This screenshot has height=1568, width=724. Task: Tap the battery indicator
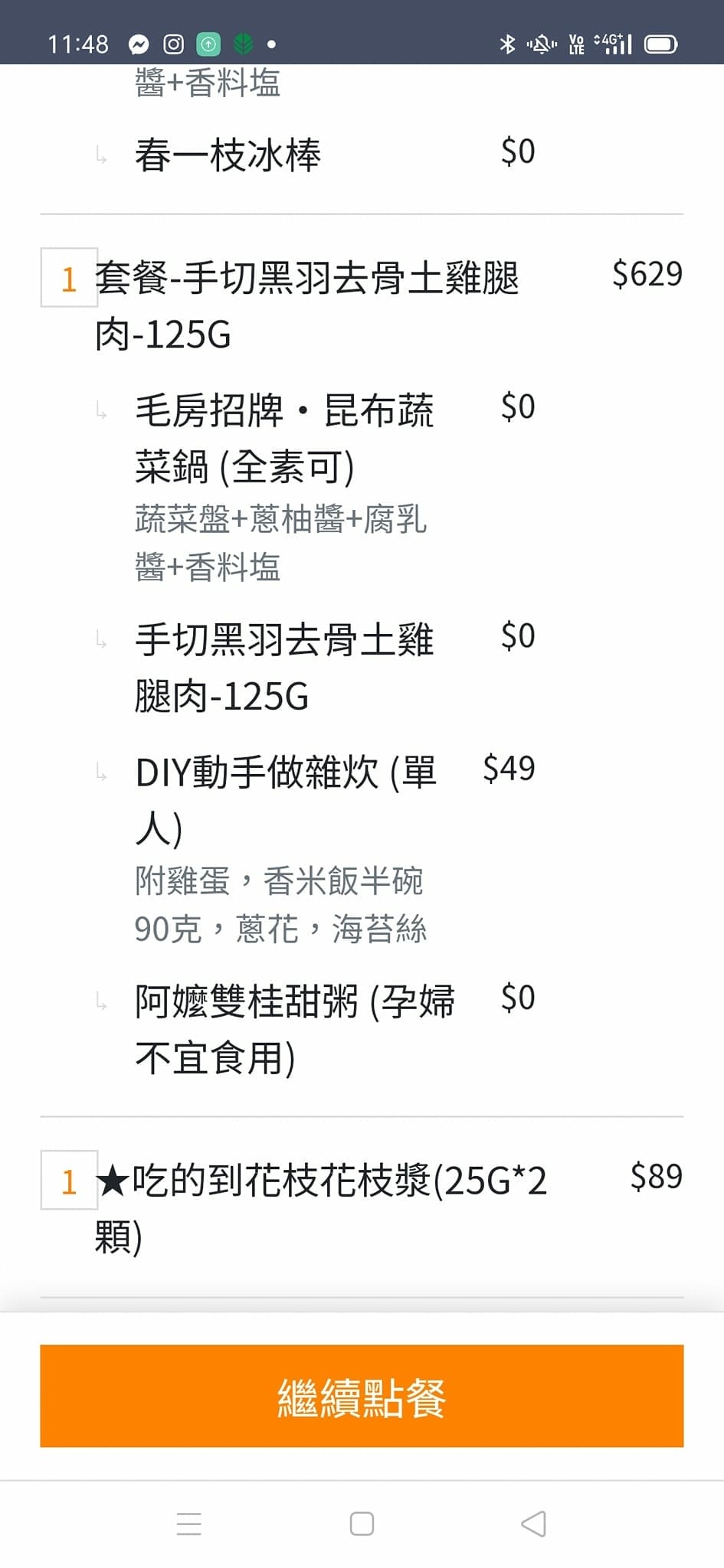pos(660,44)
